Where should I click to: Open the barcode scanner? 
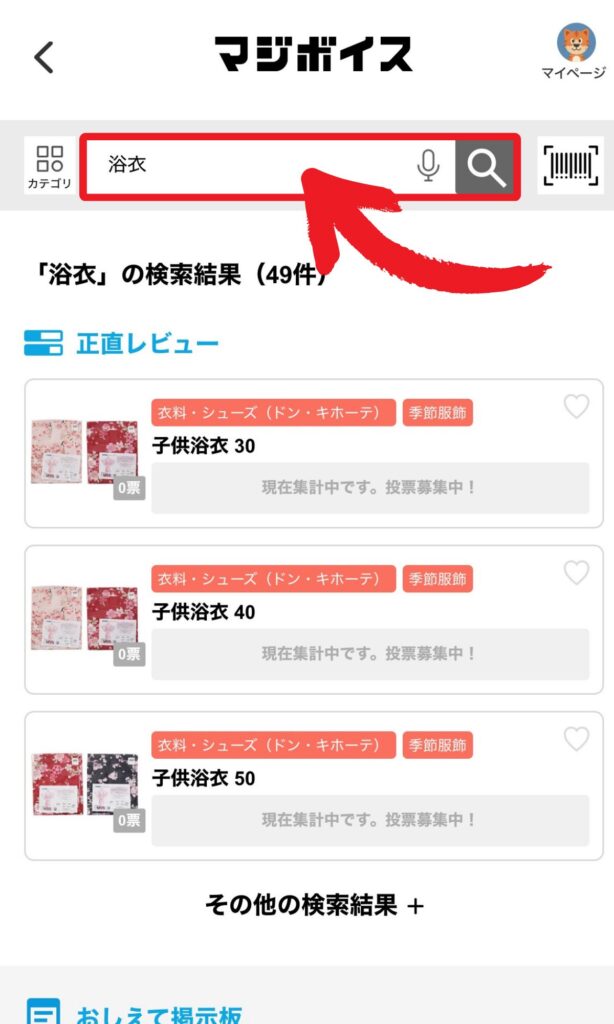pos(570,166)
